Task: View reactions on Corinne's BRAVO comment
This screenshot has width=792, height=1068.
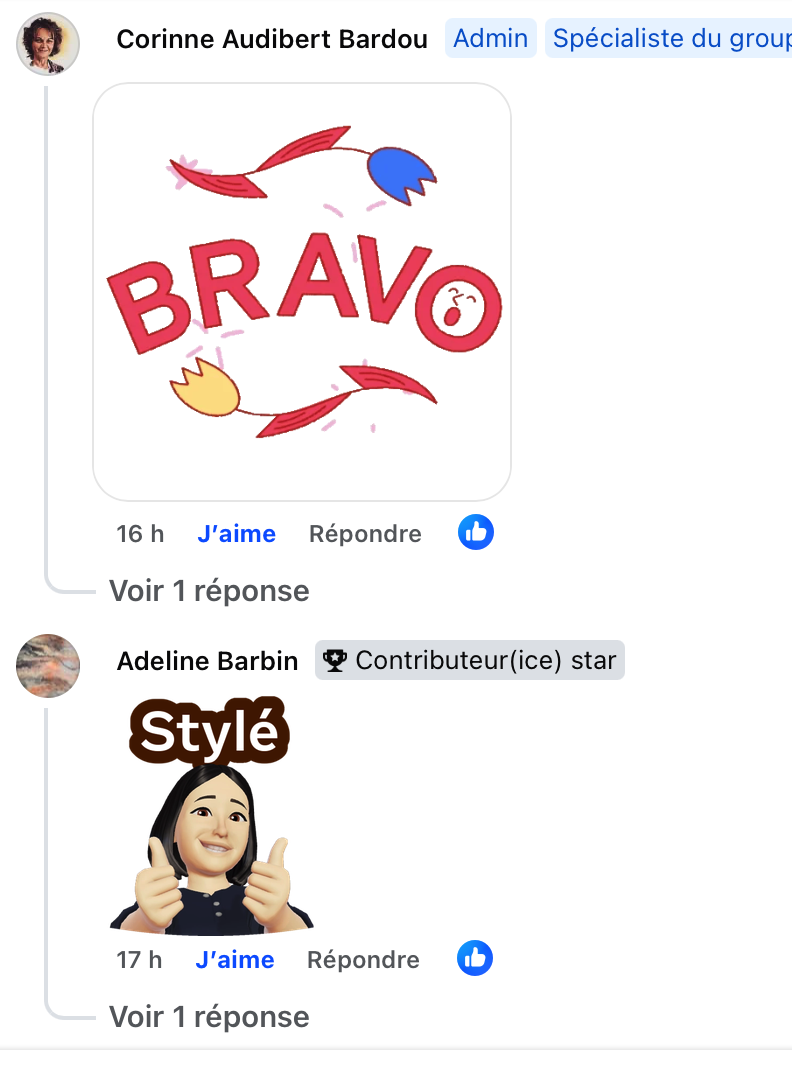Action: (476, 533)
